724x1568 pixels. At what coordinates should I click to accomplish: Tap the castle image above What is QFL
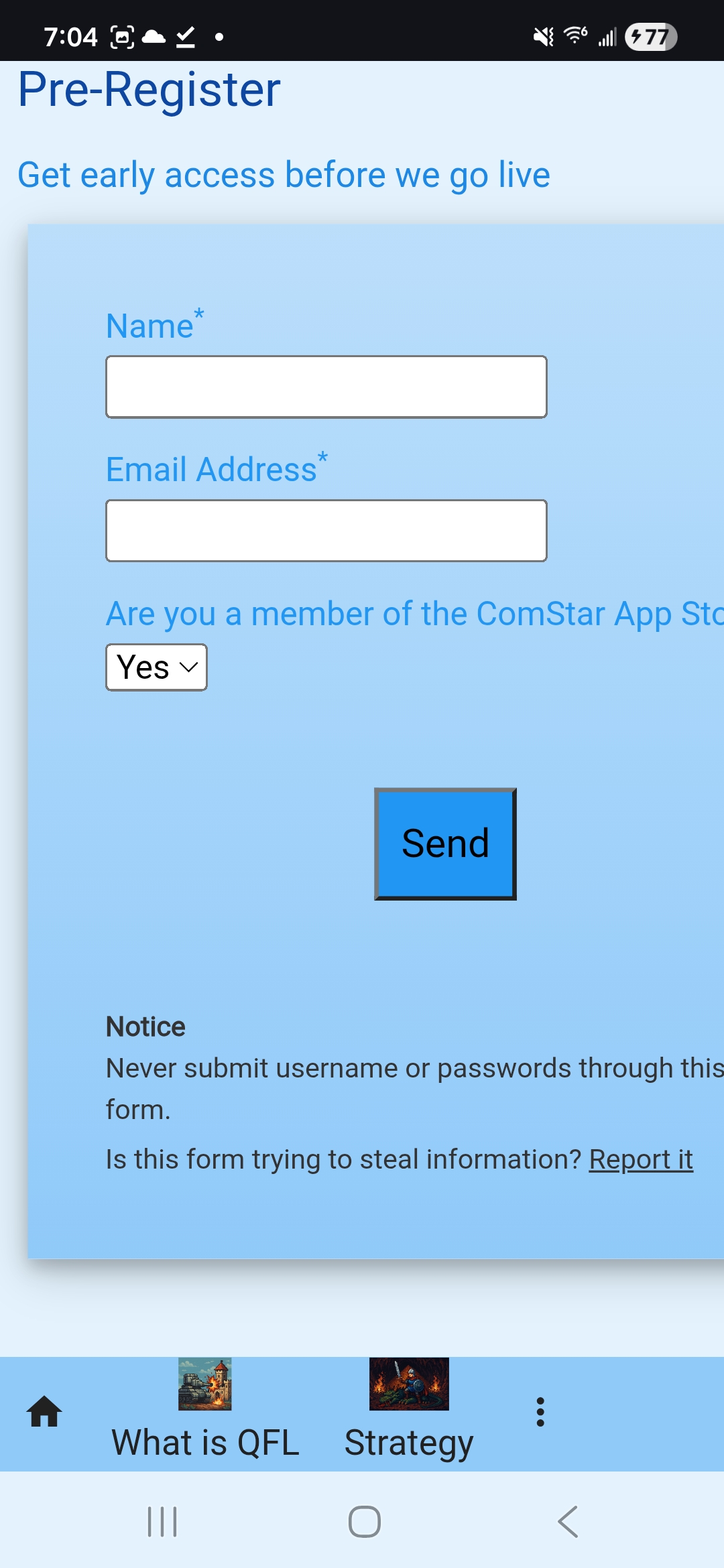[205, 1386]
